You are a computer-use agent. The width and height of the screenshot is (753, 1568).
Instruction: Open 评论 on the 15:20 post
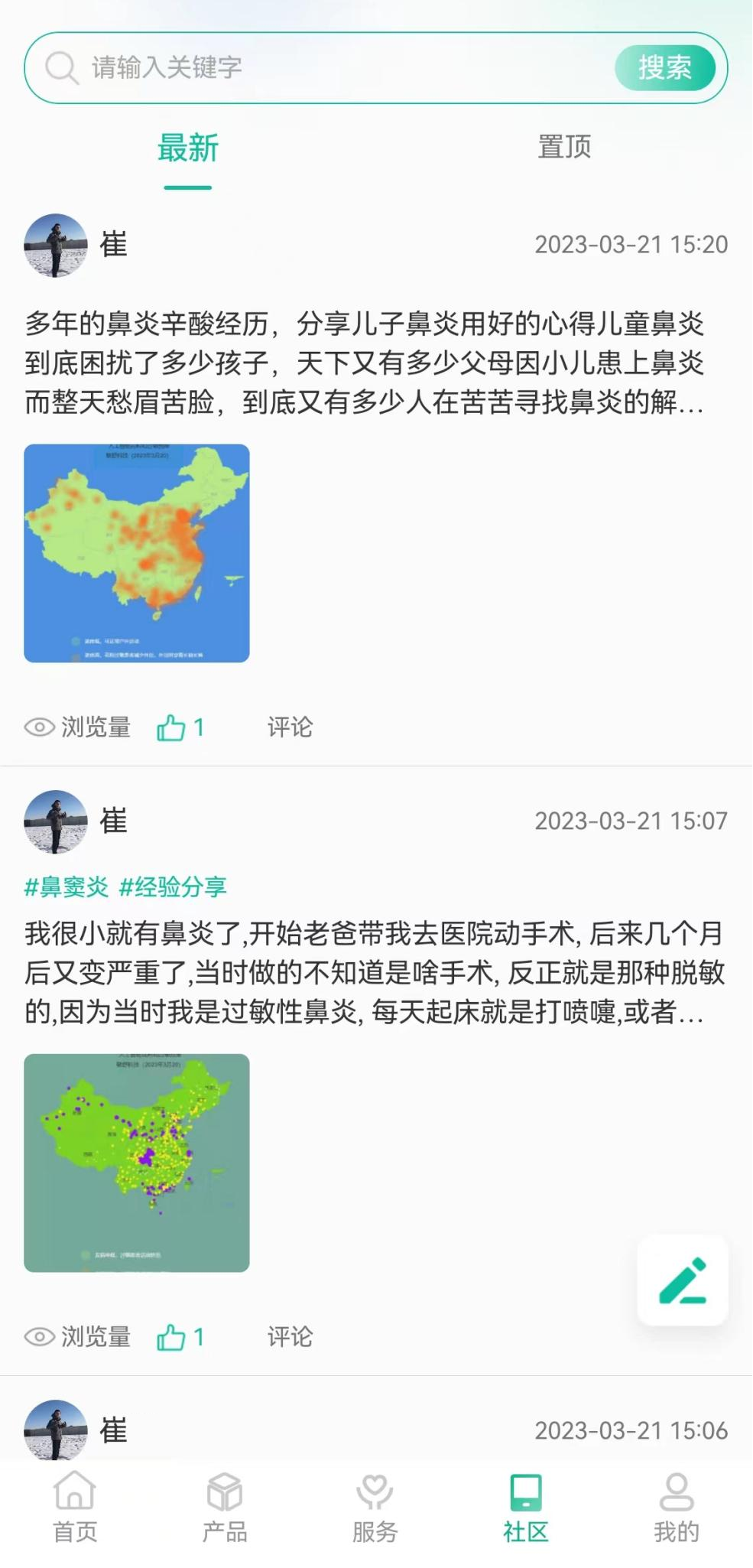point(290,727)
